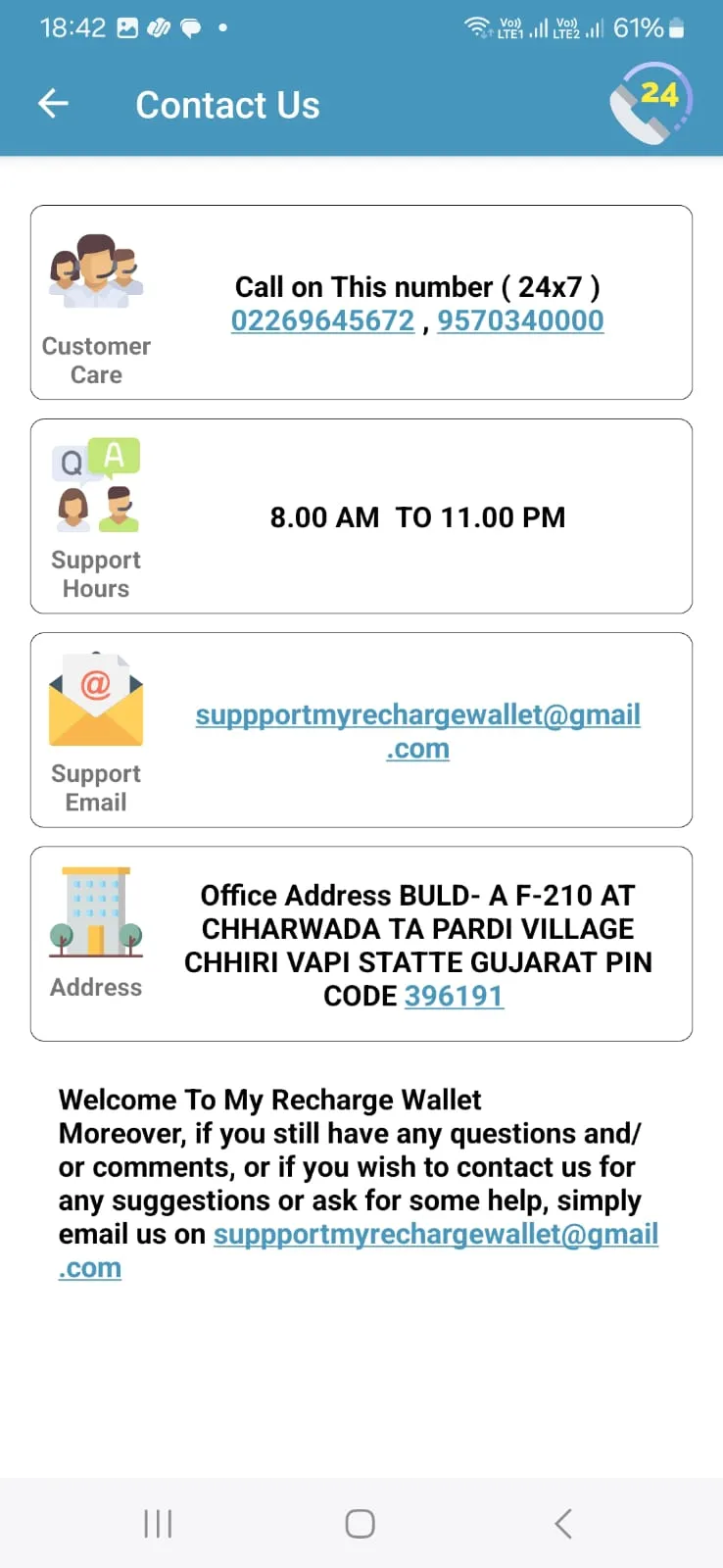Call the number 02269645672
The height and width of the screenshot is (1568, 723).
(x=323, y=320)
